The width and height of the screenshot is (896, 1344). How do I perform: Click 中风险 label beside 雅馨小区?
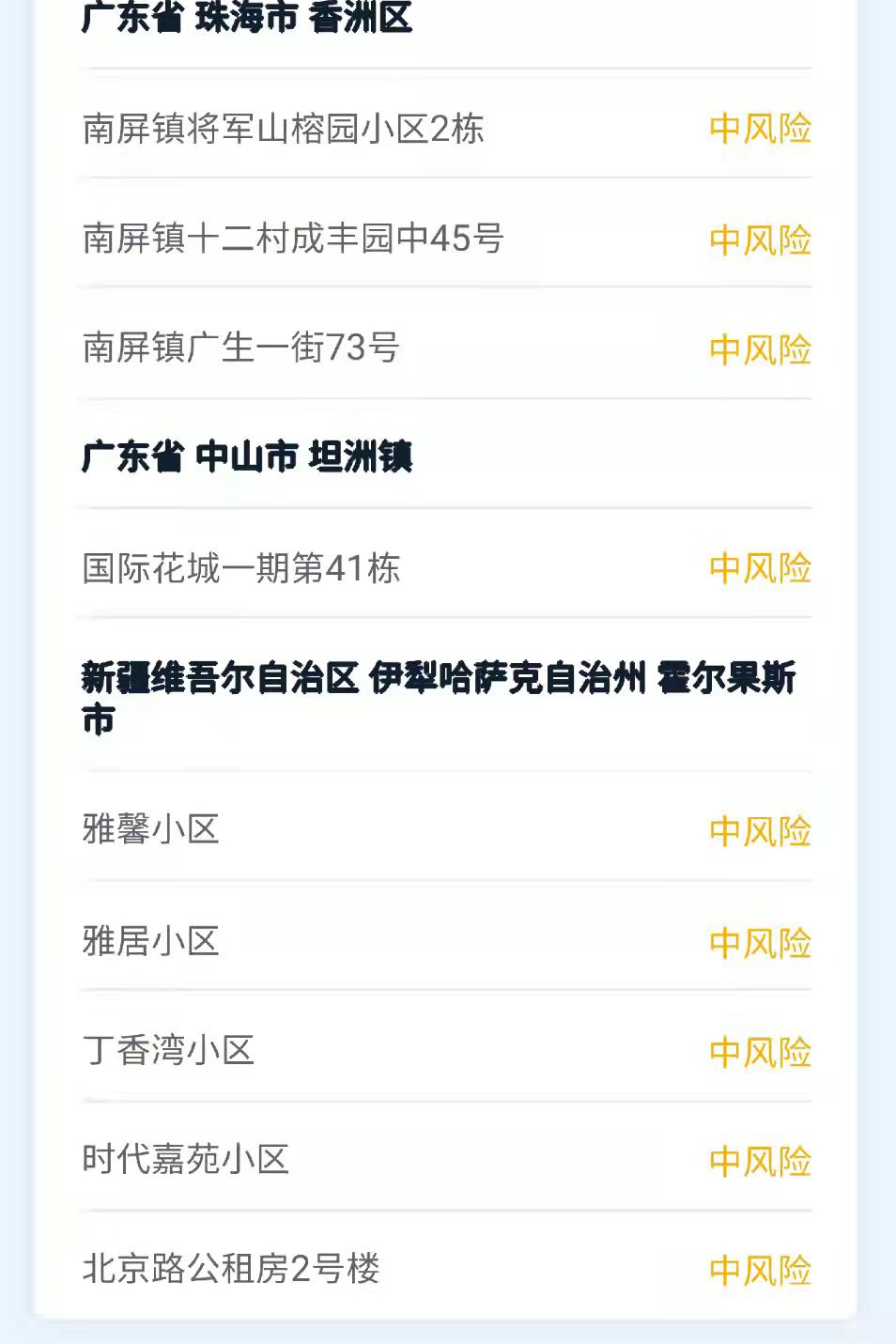pos(761,829)
